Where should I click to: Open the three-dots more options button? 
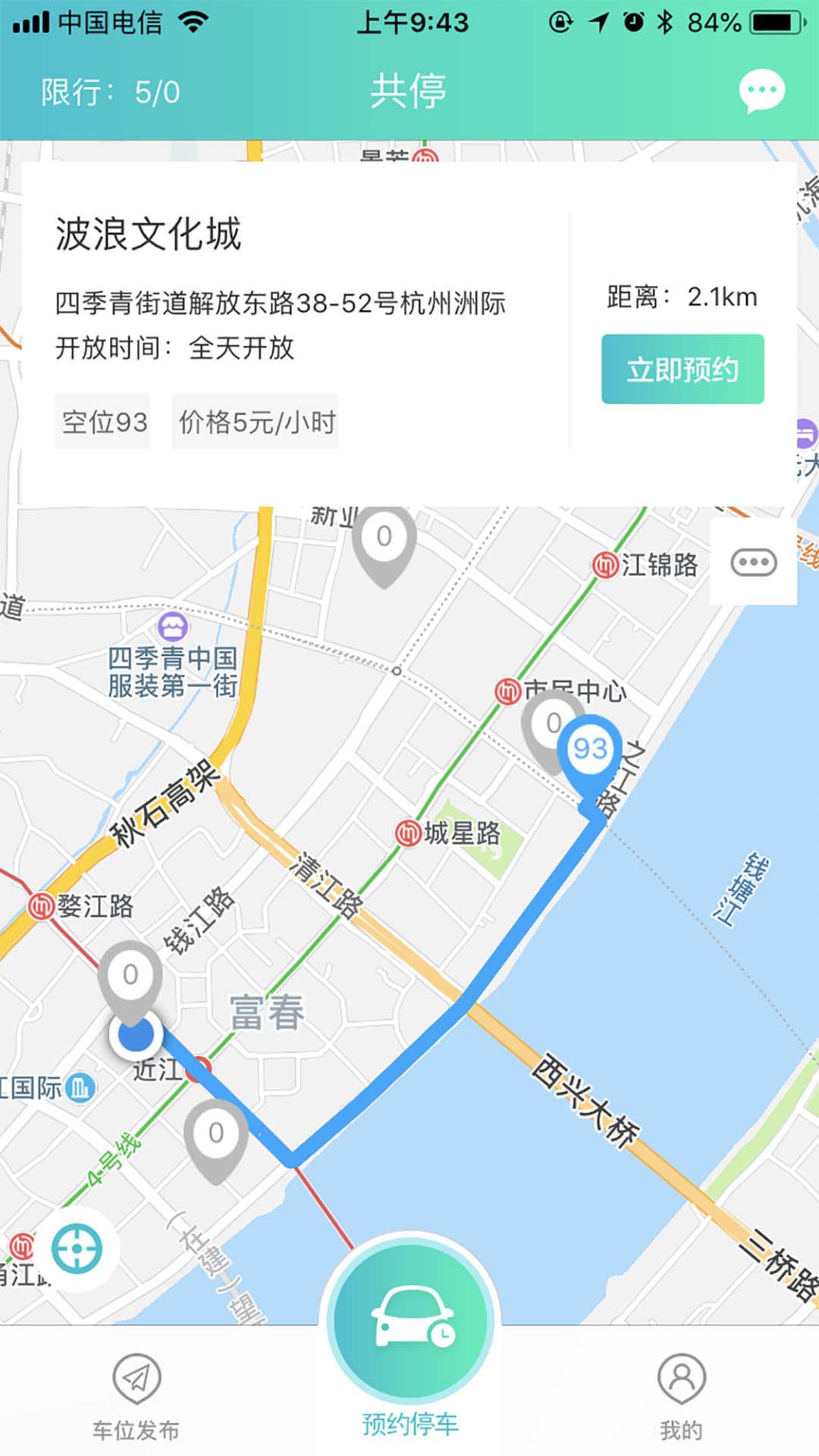(x=753, y=563)
